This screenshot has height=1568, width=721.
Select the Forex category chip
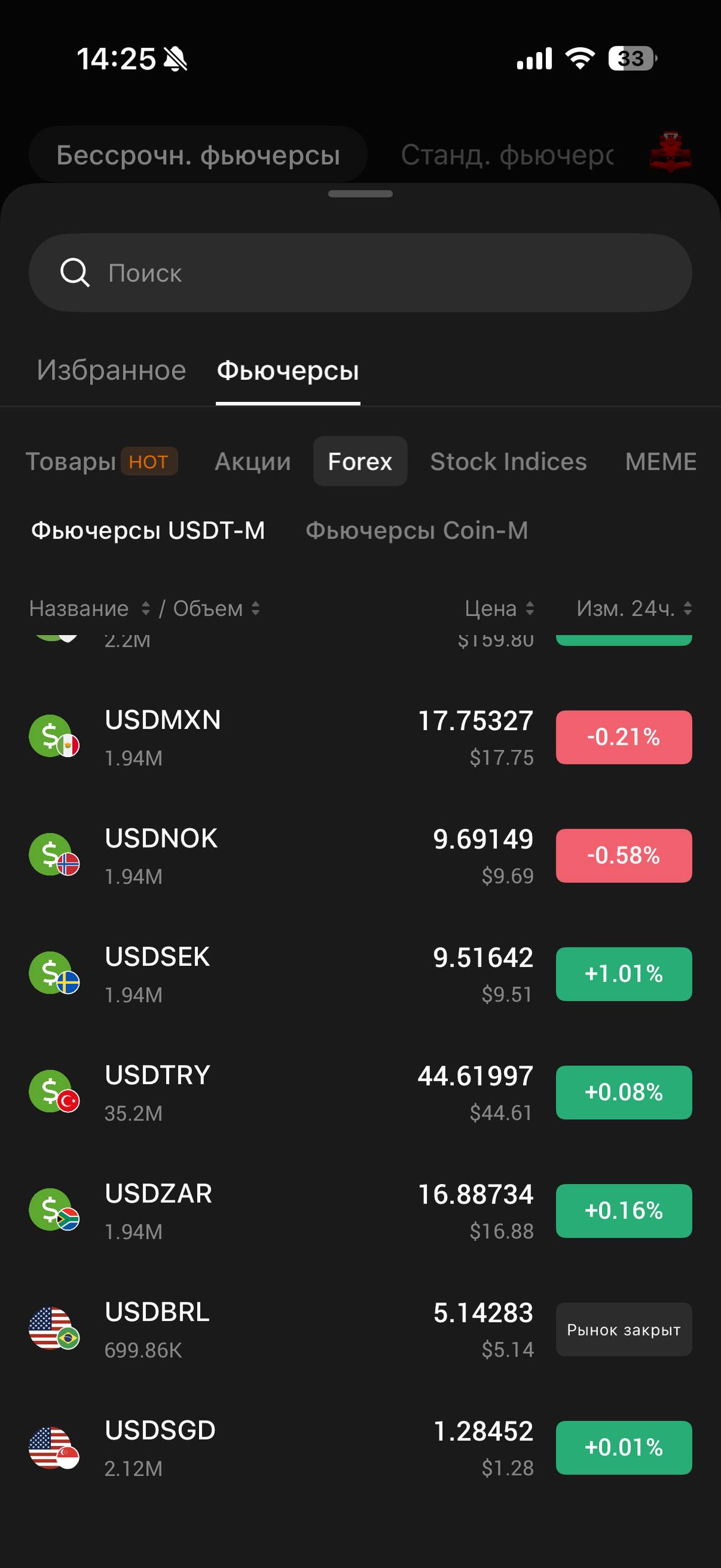coord(360,461)
